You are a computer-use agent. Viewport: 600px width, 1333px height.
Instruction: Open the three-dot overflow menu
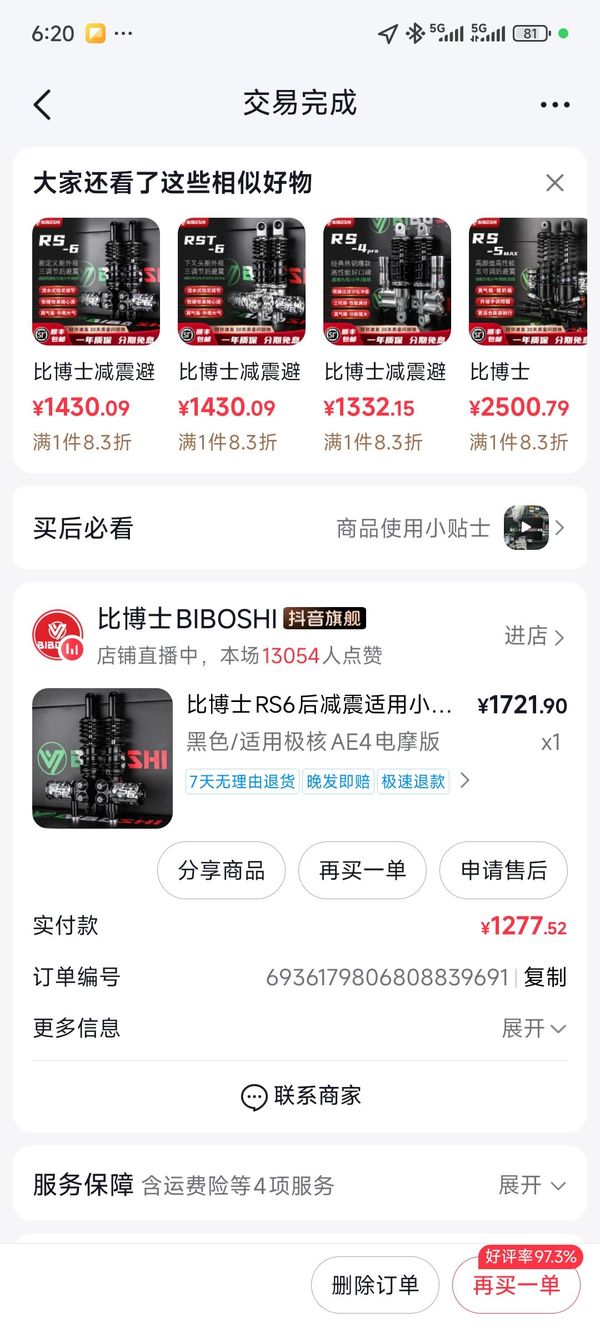[554, 105]
